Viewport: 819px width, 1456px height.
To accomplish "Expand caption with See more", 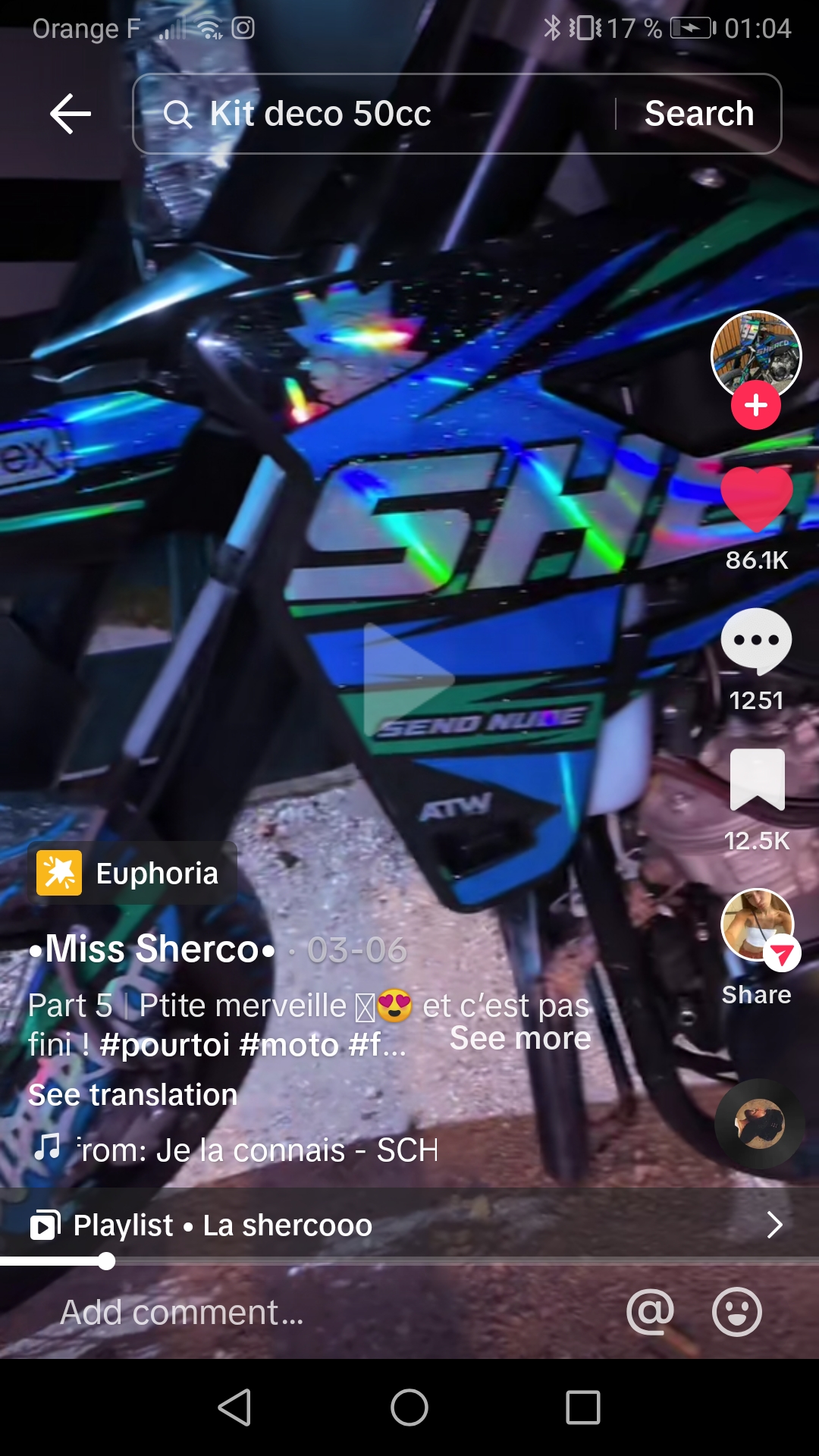I will point(520,1039).
